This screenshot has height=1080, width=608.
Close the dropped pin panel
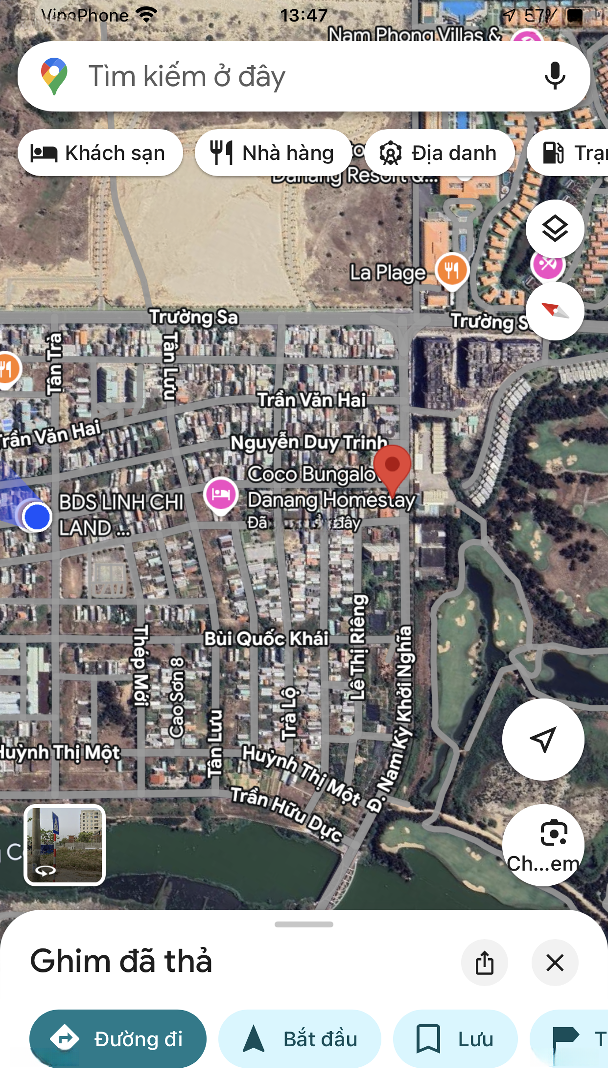(555, 962)
